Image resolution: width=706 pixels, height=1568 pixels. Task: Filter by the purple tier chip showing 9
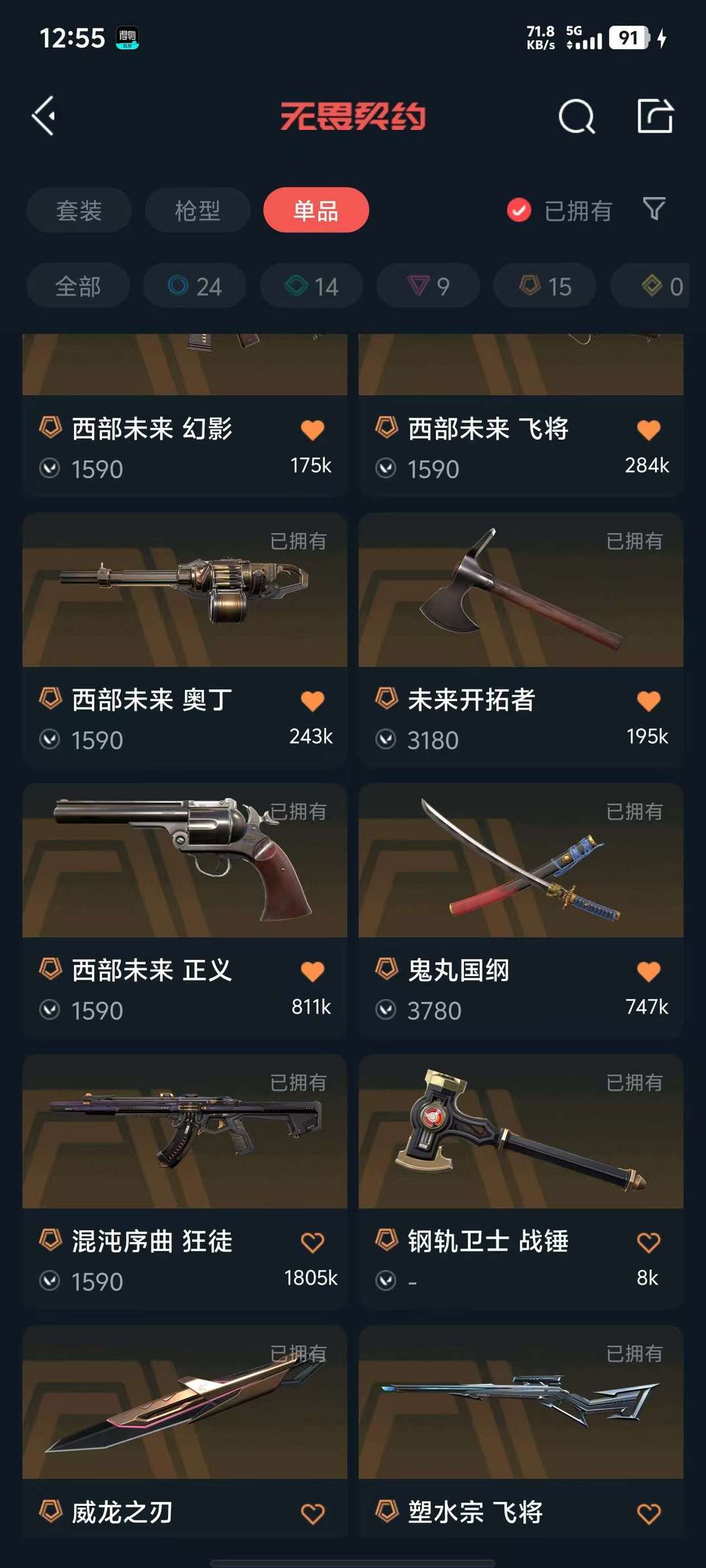[x=428, y=286]
